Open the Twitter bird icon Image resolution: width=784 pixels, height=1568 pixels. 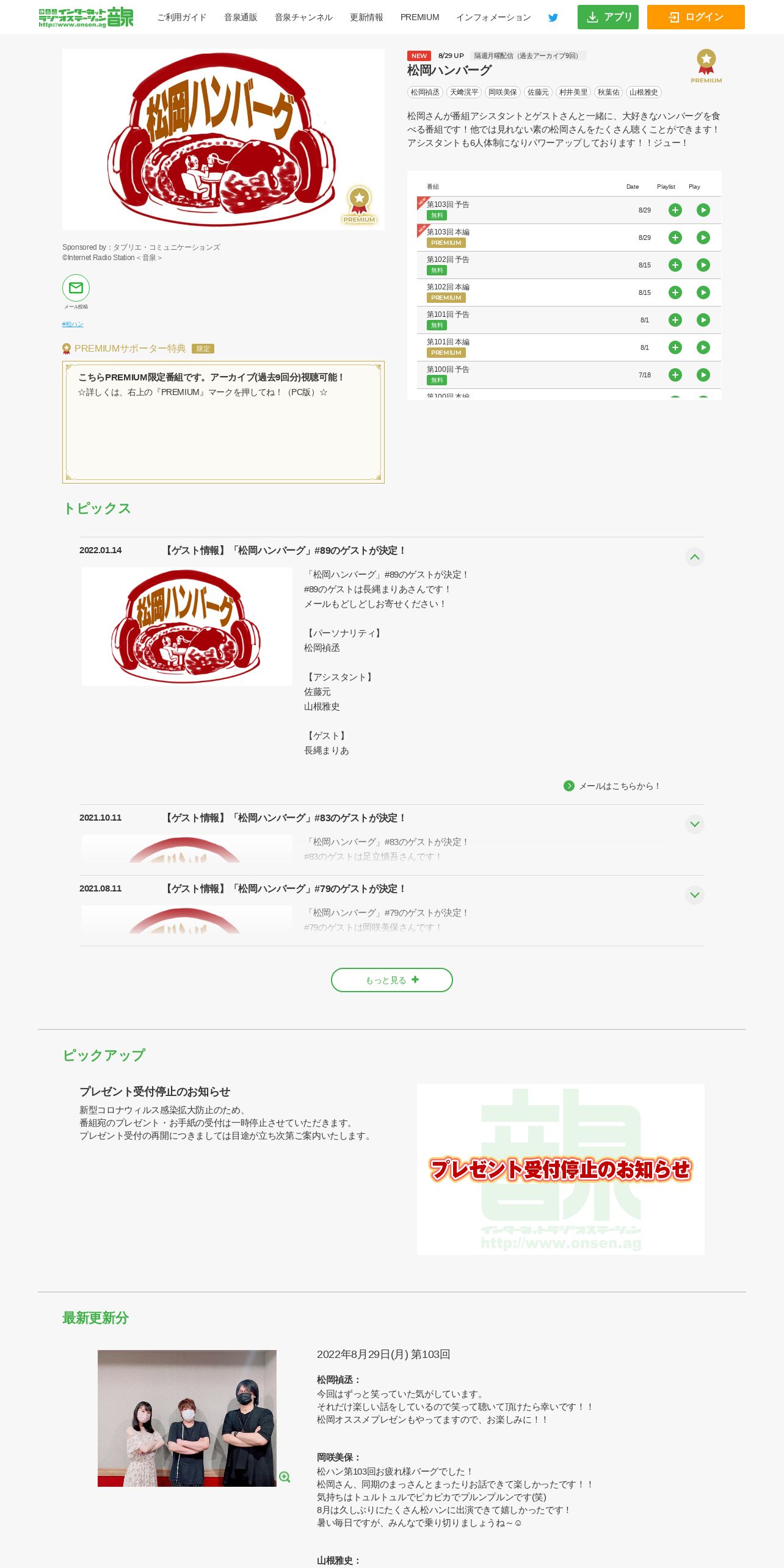(553, 18)
